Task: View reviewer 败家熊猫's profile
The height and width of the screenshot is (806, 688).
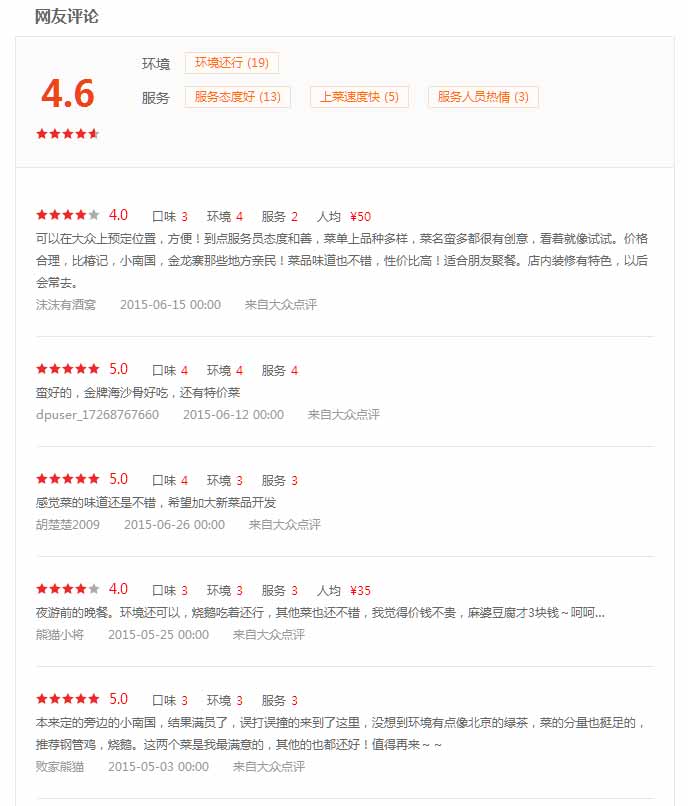Action: 60,766
